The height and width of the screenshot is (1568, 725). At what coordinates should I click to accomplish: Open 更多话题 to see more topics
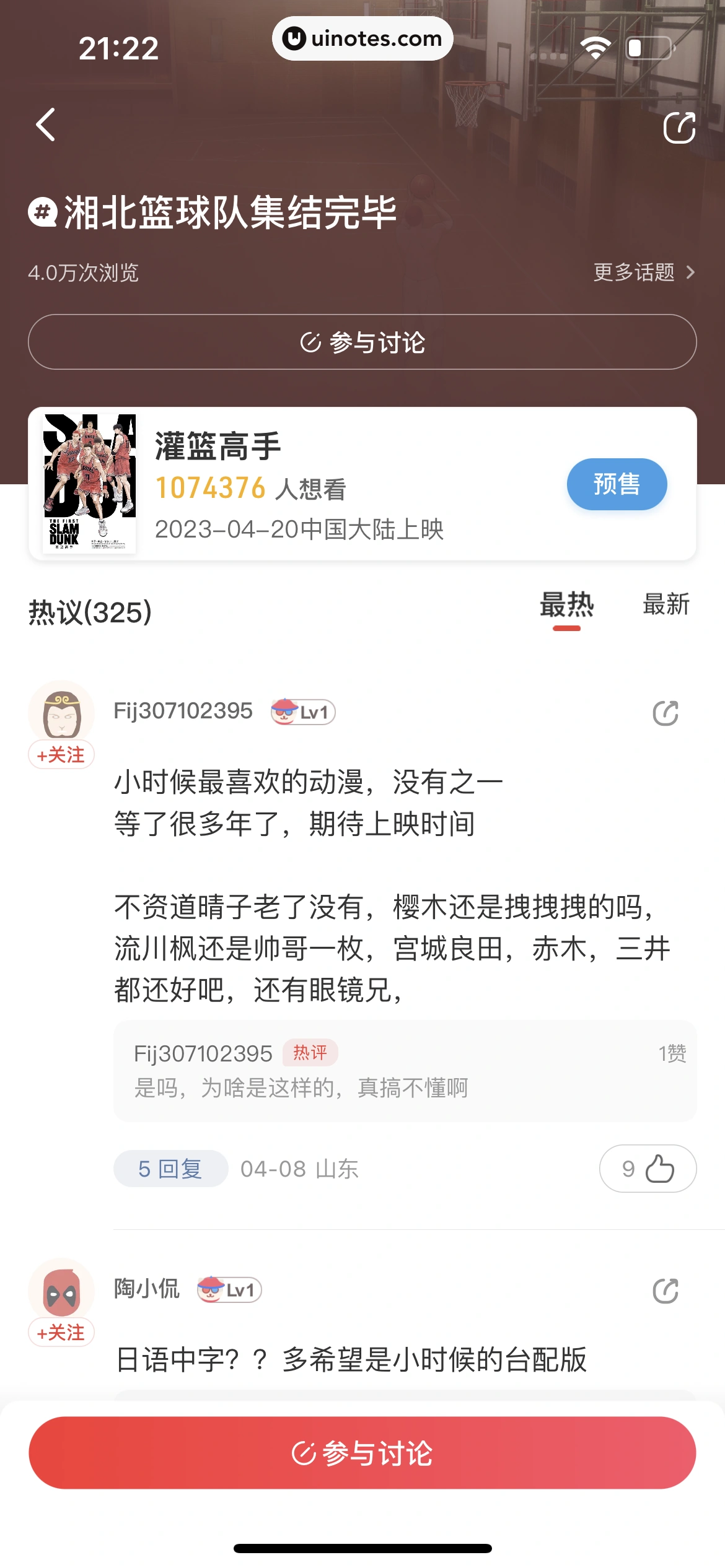(x=644, y=272)
